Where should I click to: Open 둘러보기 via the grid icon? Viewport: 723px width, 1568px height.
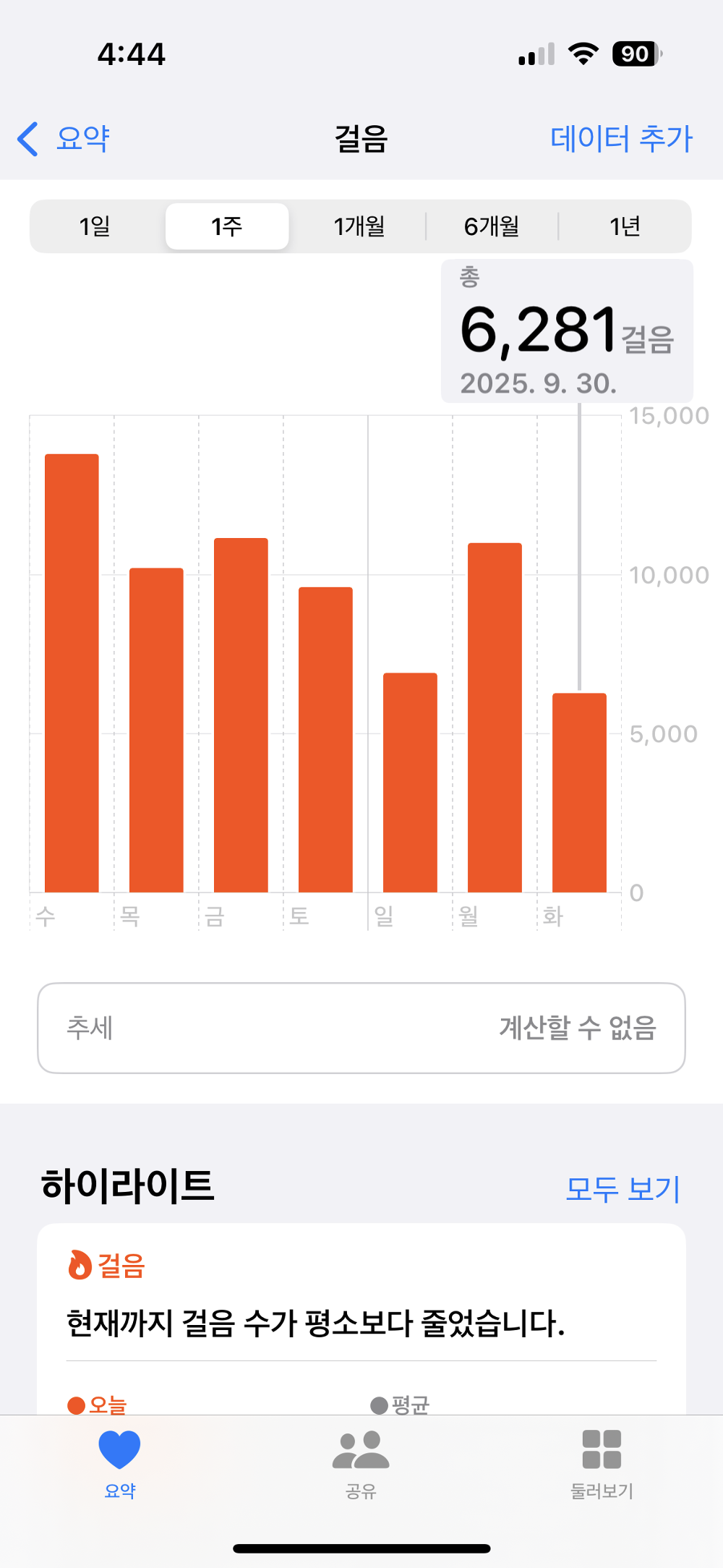click(601, 1446)
